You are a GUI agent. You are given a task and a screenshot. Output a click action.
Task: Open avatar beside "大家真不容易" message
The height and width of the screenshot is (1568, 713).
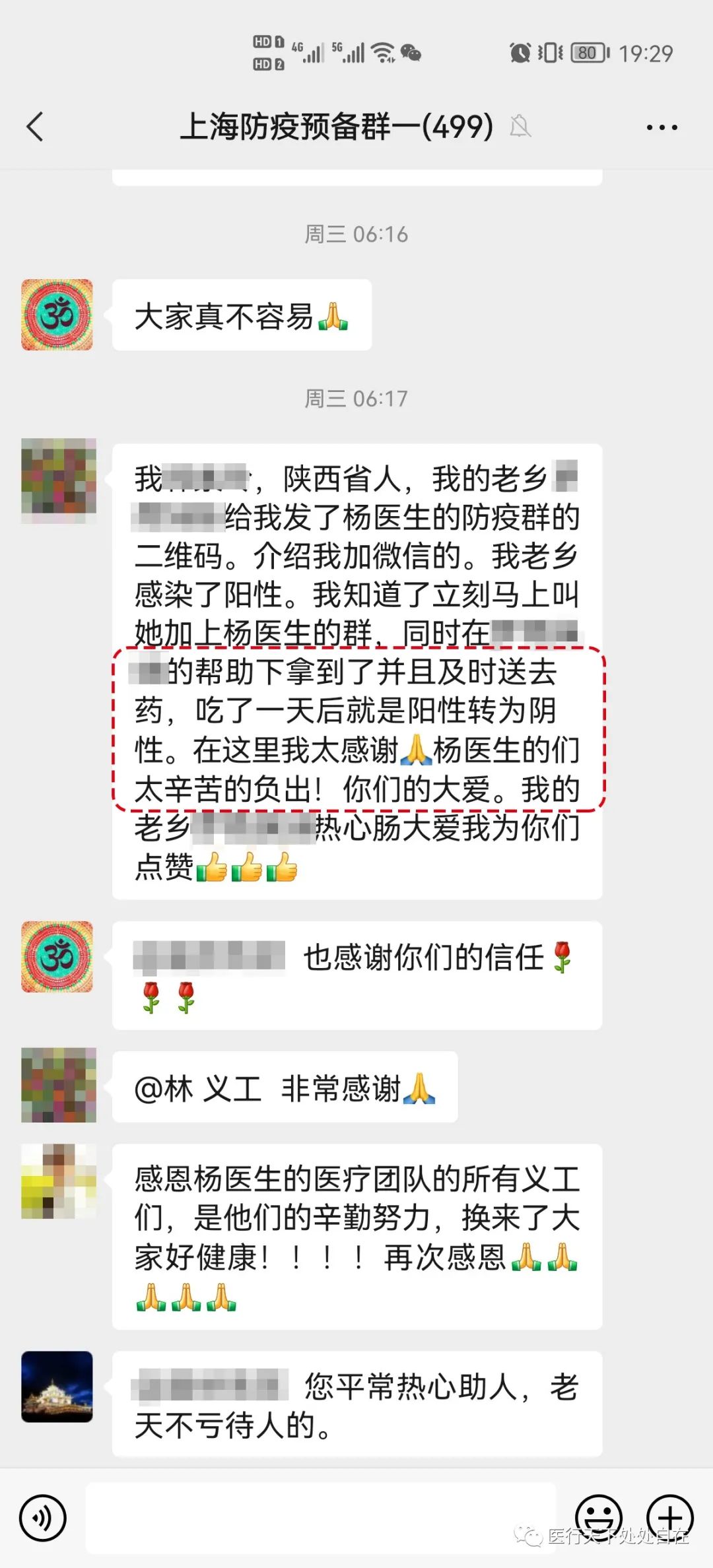57,315
